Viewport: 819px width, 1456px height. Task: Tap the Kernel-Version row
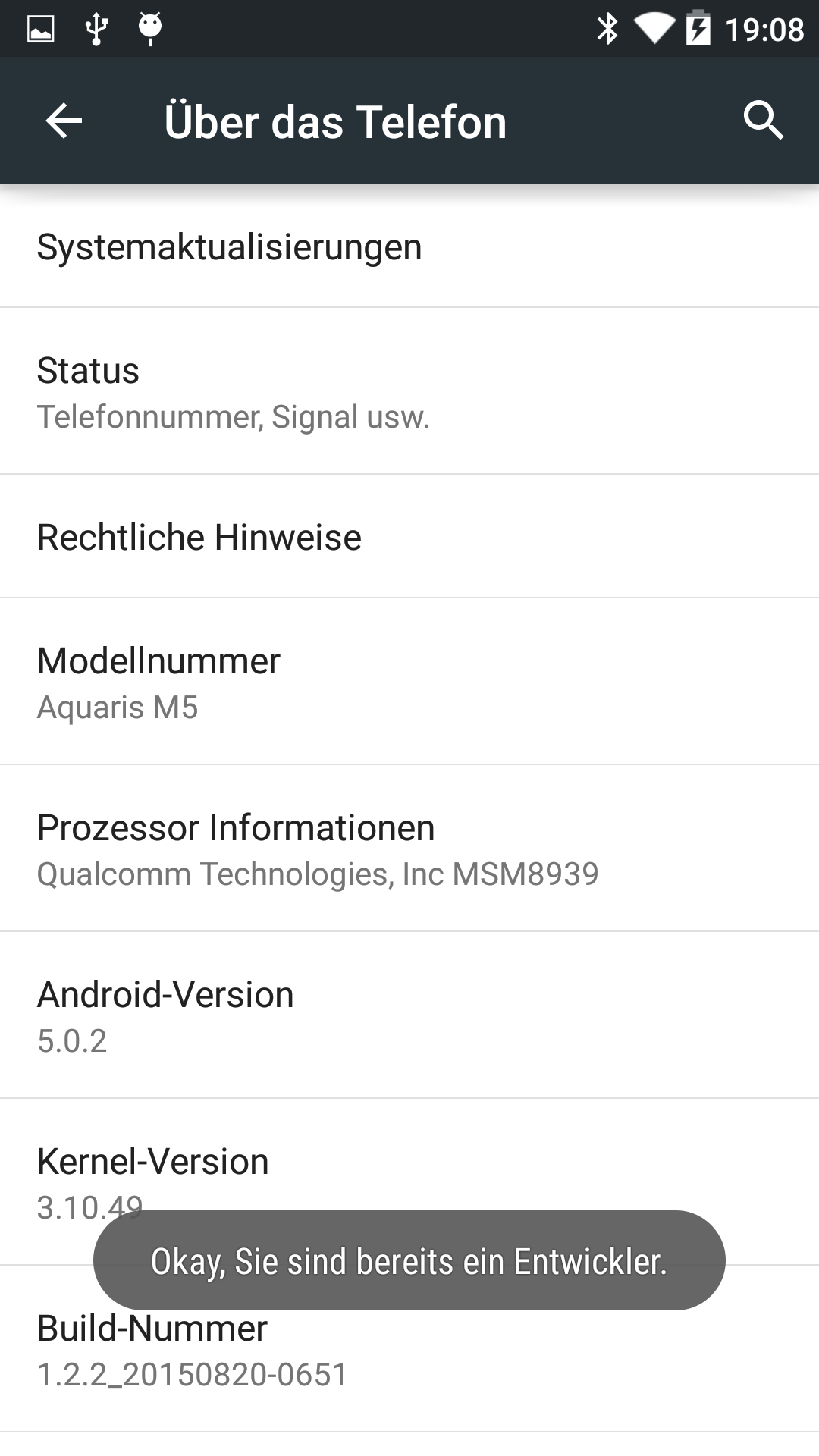(x=409, y=1182)
